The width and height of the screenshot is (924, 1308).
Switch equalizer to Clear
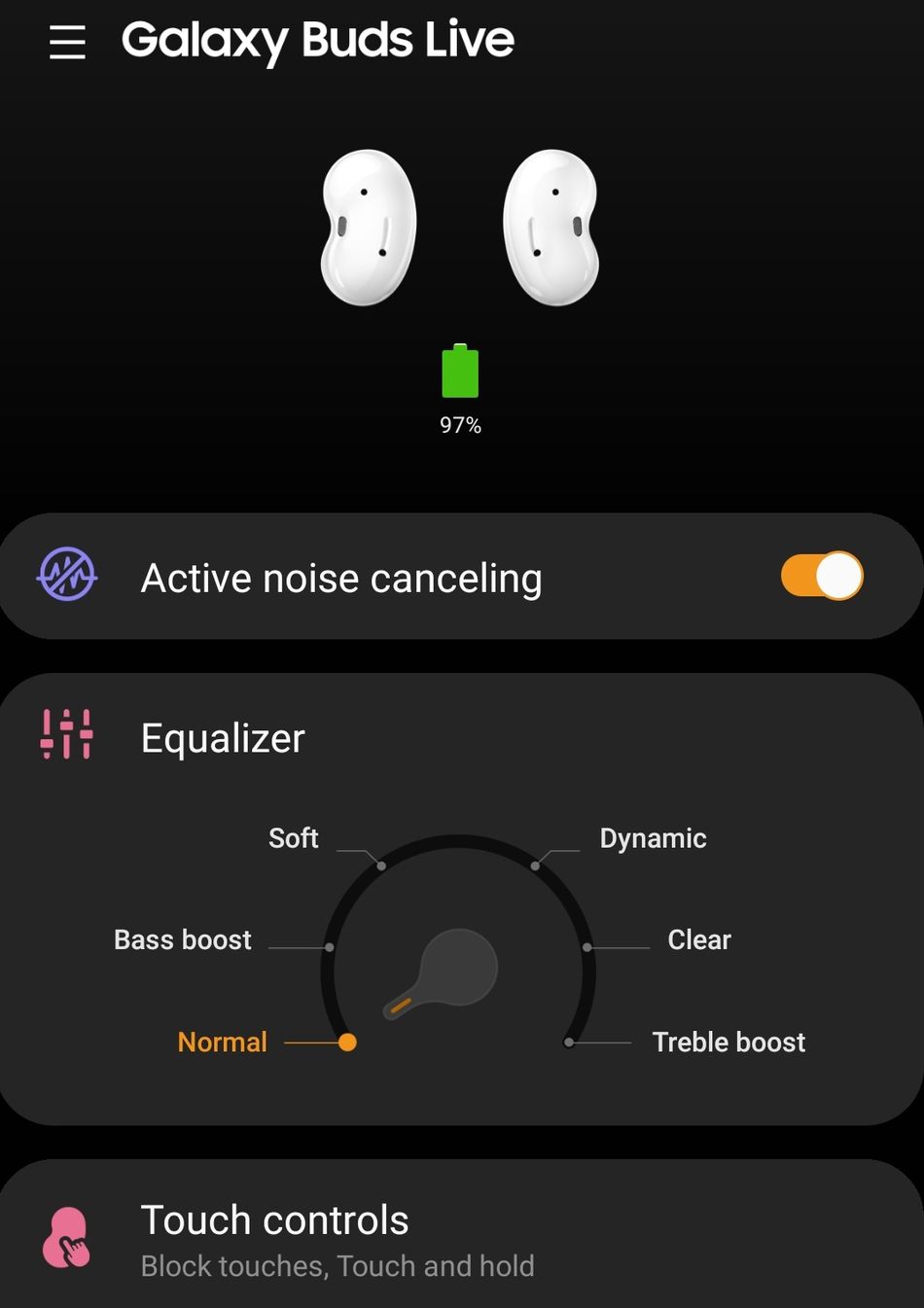click(698, 940)
